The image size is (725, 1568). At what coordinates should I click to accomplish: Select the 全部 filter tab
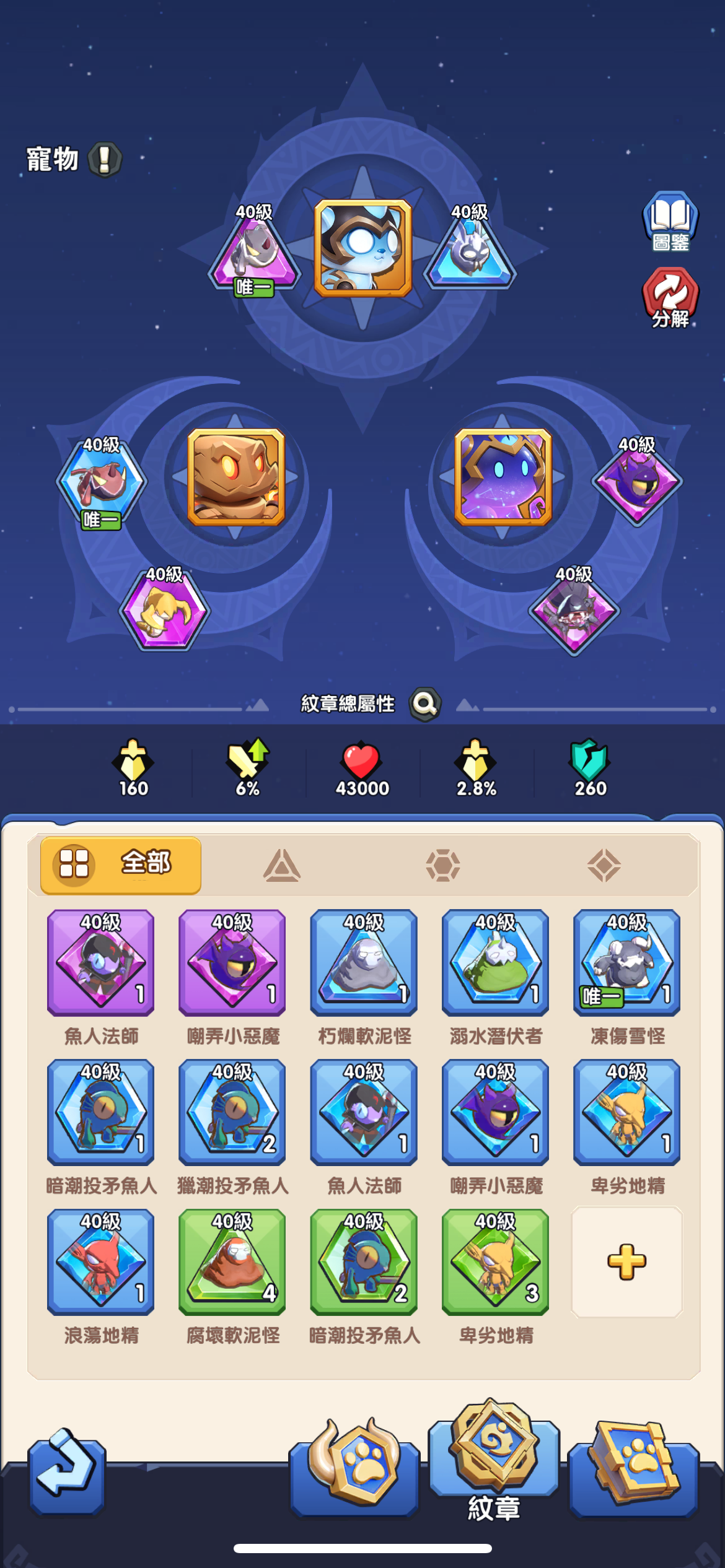pyautogui.click(x=121, y=865)
